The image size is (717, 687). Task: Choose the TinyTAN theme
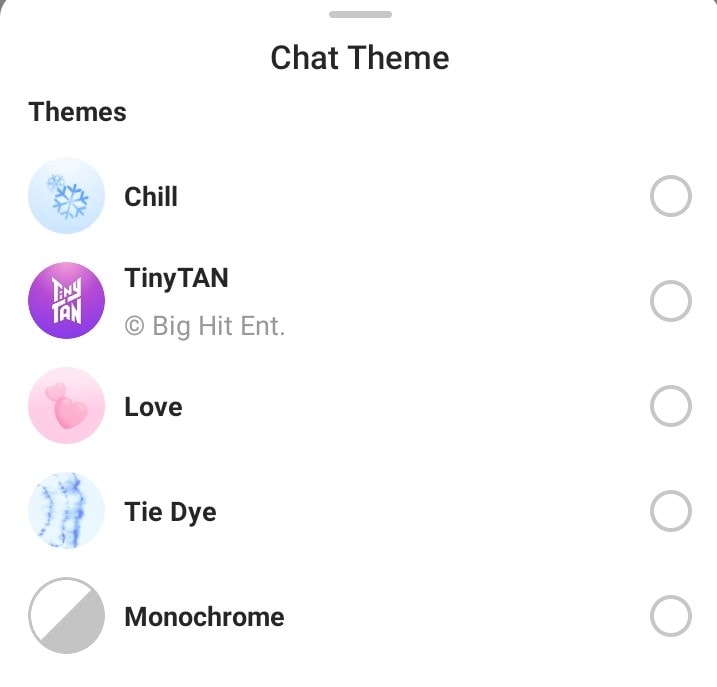tap(670, 301)
